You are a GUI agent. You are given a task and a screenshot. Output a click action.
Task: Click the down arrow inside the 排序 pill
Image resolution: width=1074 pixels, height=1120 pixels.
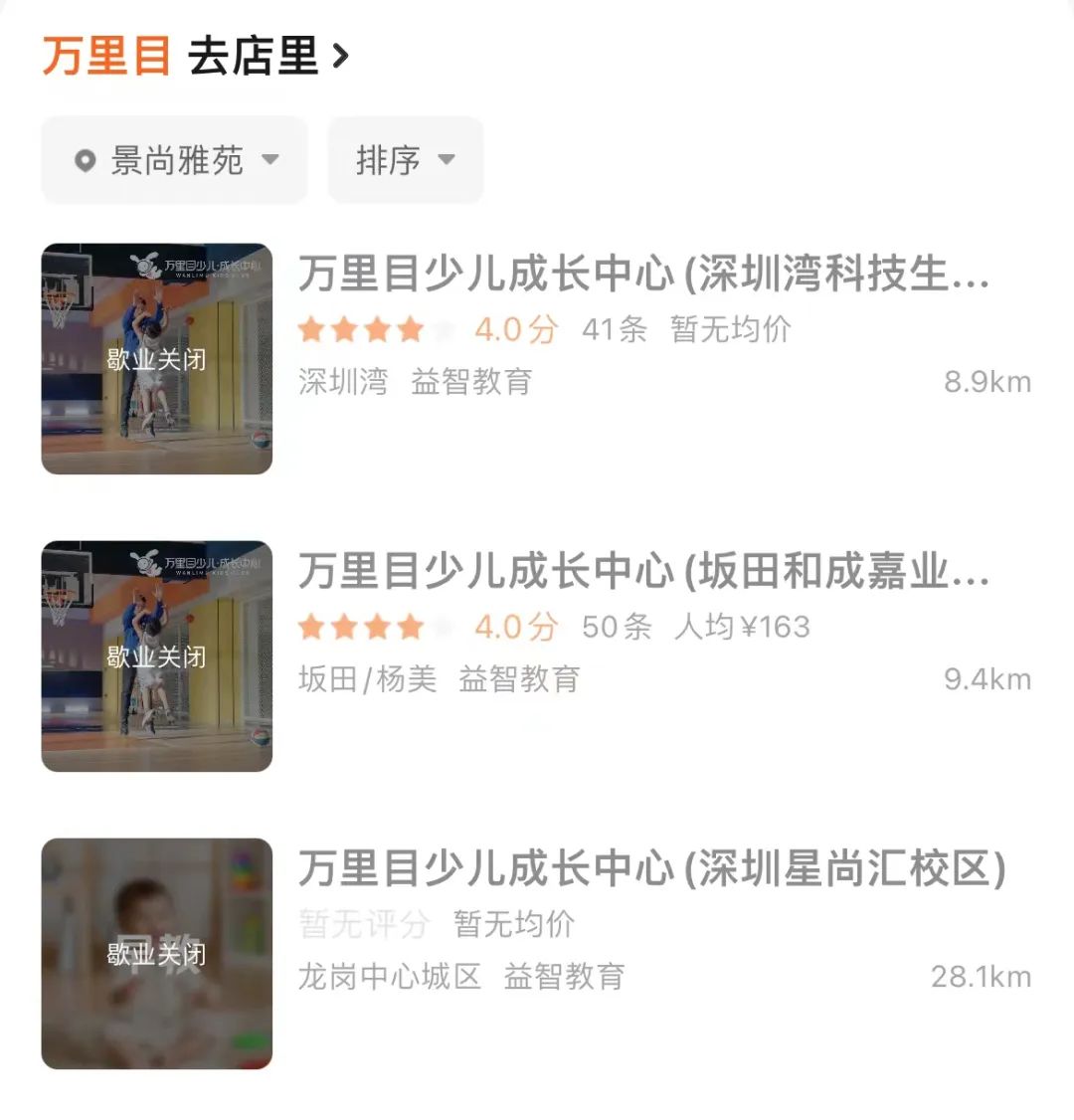coord(447,160)
